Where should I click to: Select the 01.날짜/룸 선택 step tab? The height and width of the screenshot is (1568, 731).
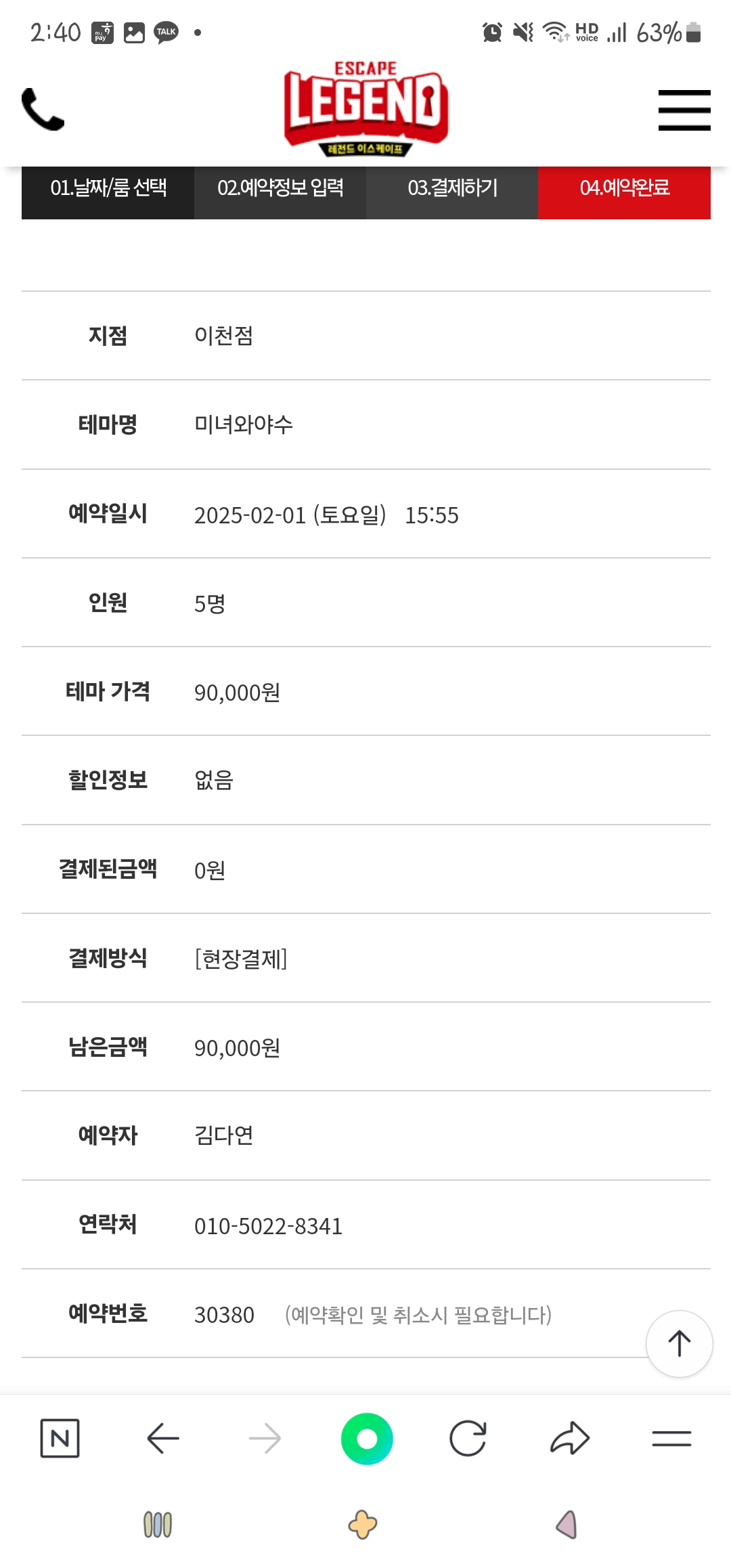coord(108,188)
